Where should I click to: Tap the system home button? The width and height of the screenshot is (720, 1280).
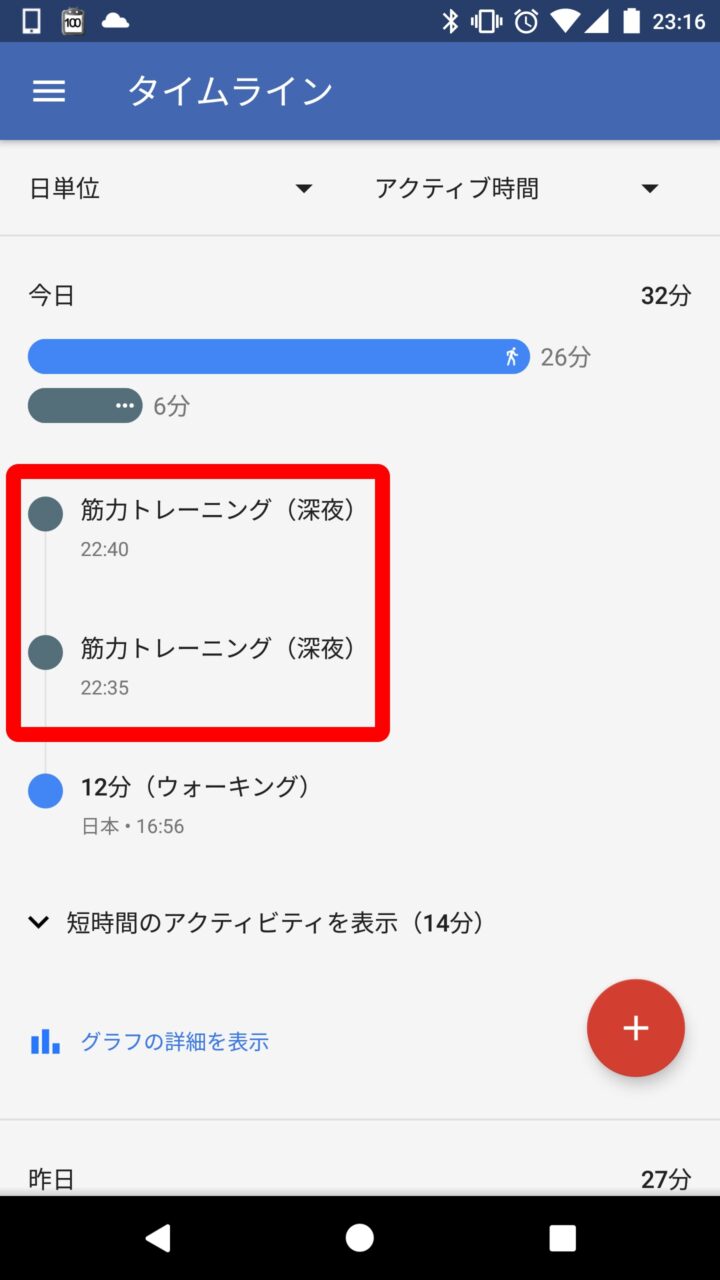[x=360, y=1238]
